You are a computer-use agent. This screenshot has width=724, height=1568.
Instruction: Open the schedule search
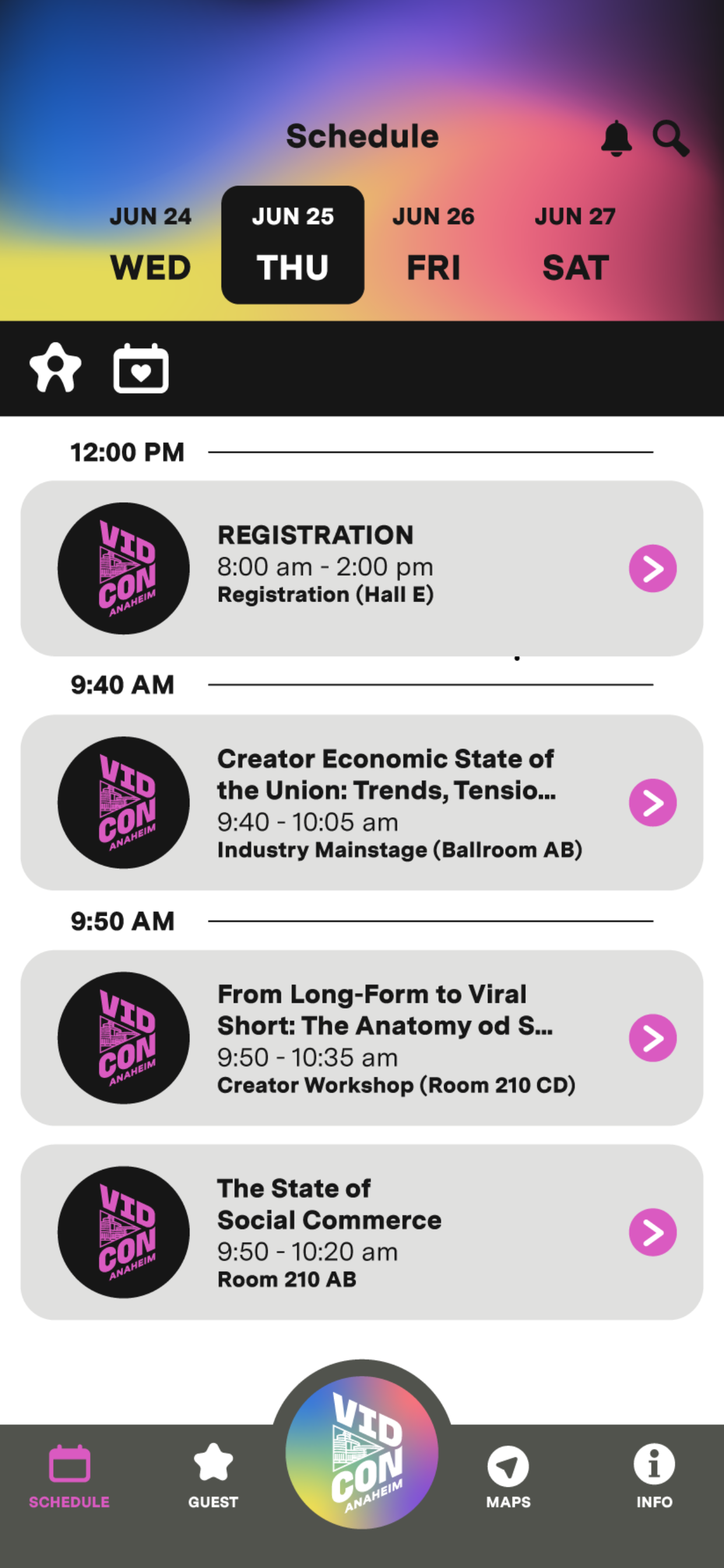click(671, 138)
